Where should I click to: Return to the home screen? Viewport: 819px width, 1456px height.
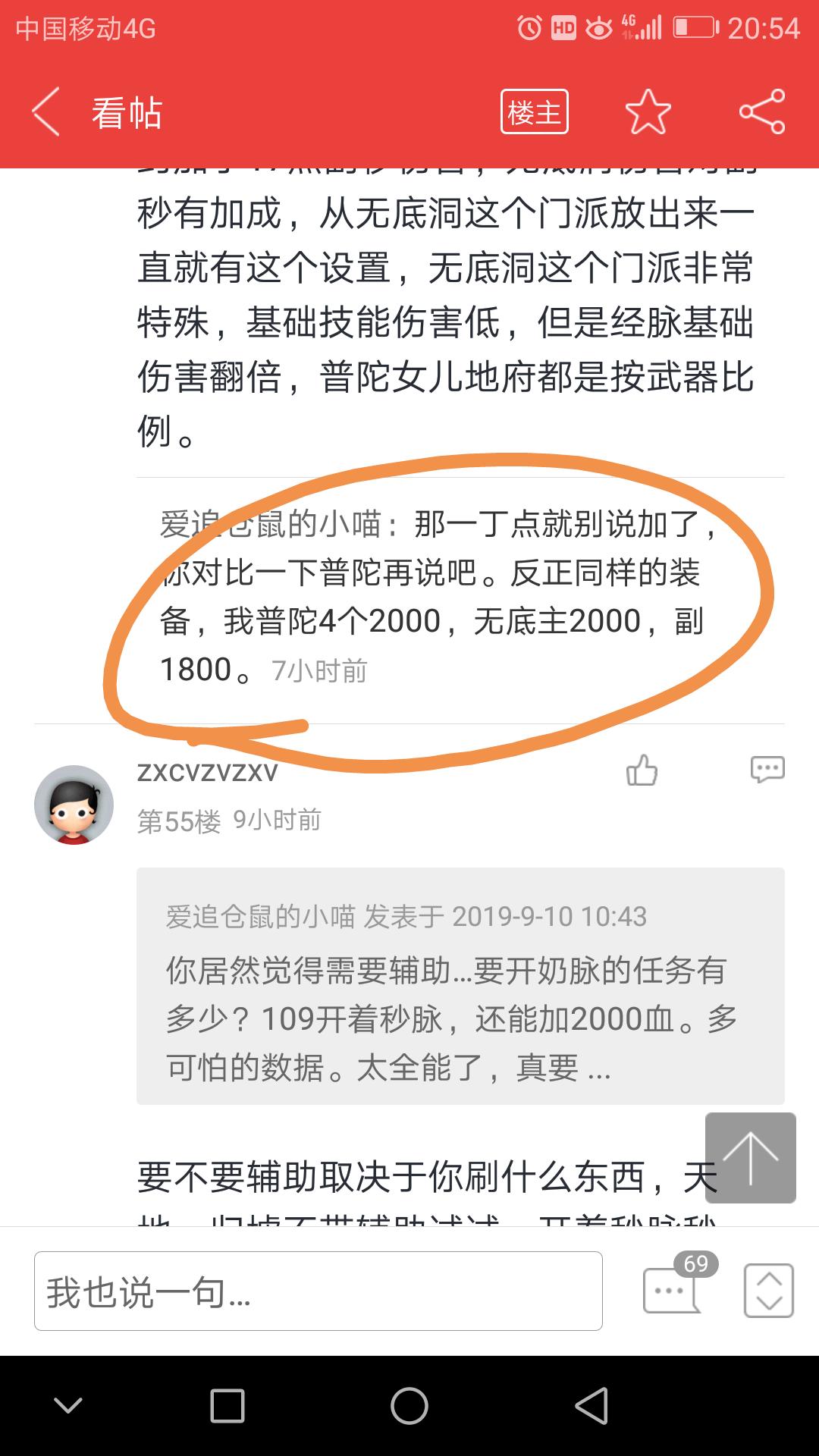[x=409, y=1405]
